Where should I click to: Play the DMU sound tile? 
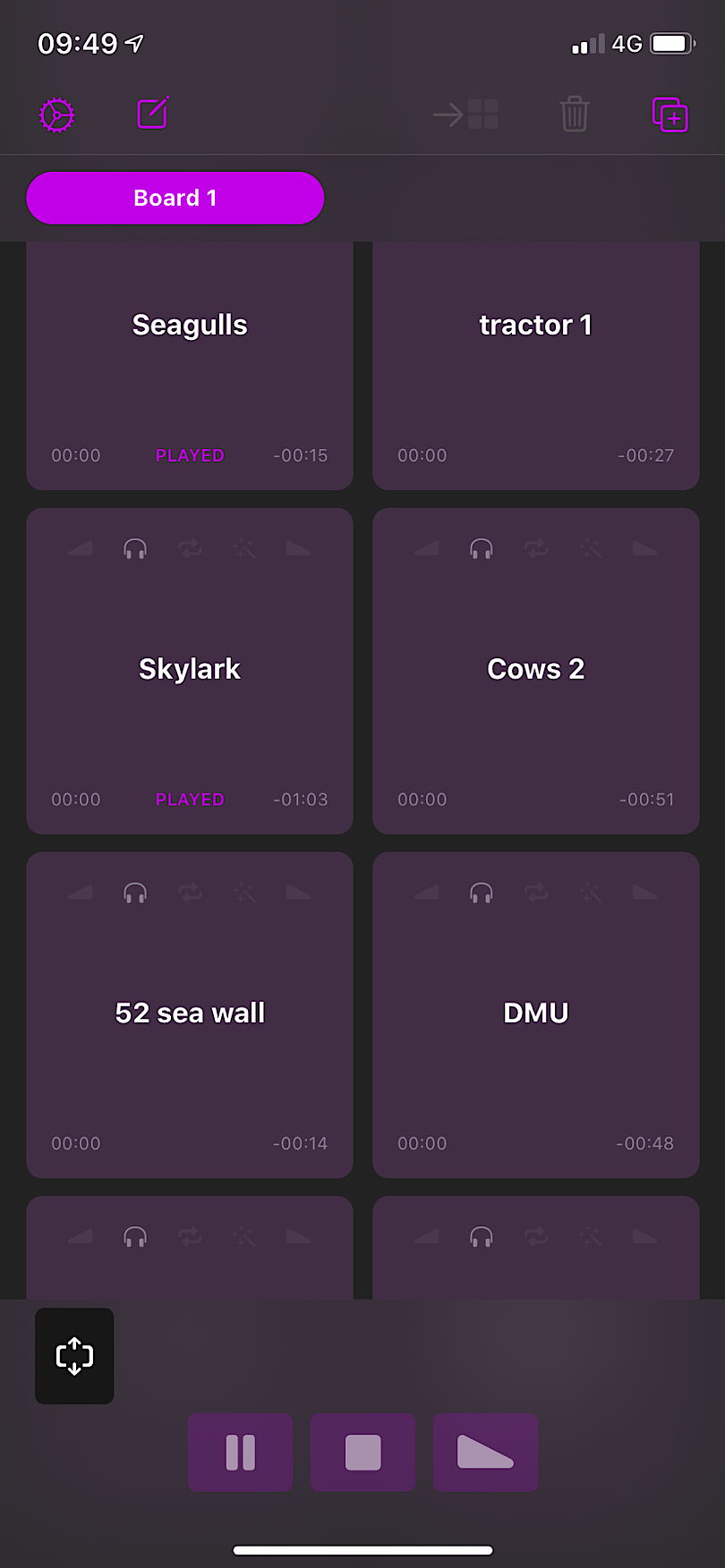[x=535, y=1014]
